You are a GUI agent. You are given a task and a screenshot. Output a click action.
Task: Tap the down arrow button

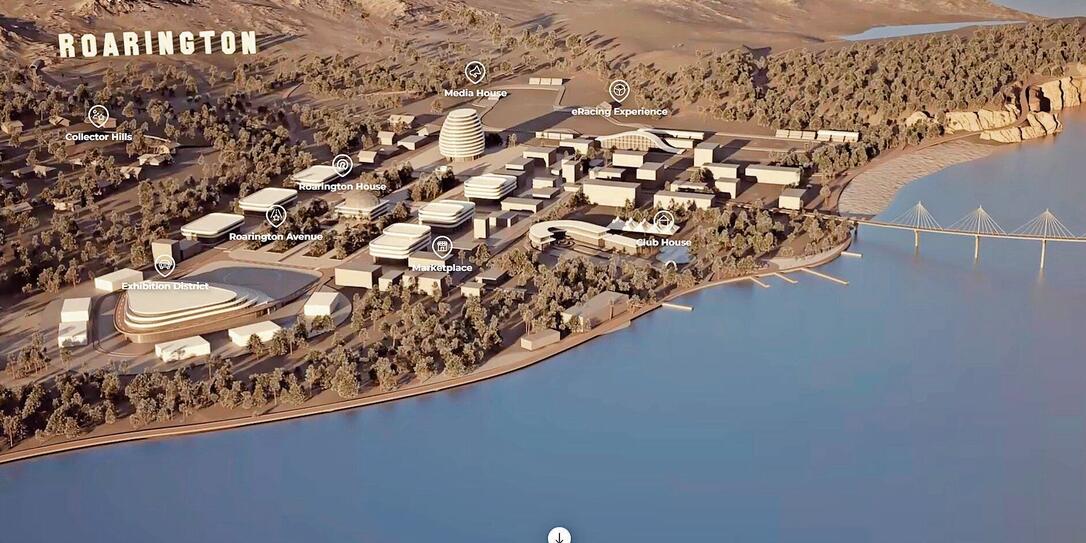click(x=559, y=536)
